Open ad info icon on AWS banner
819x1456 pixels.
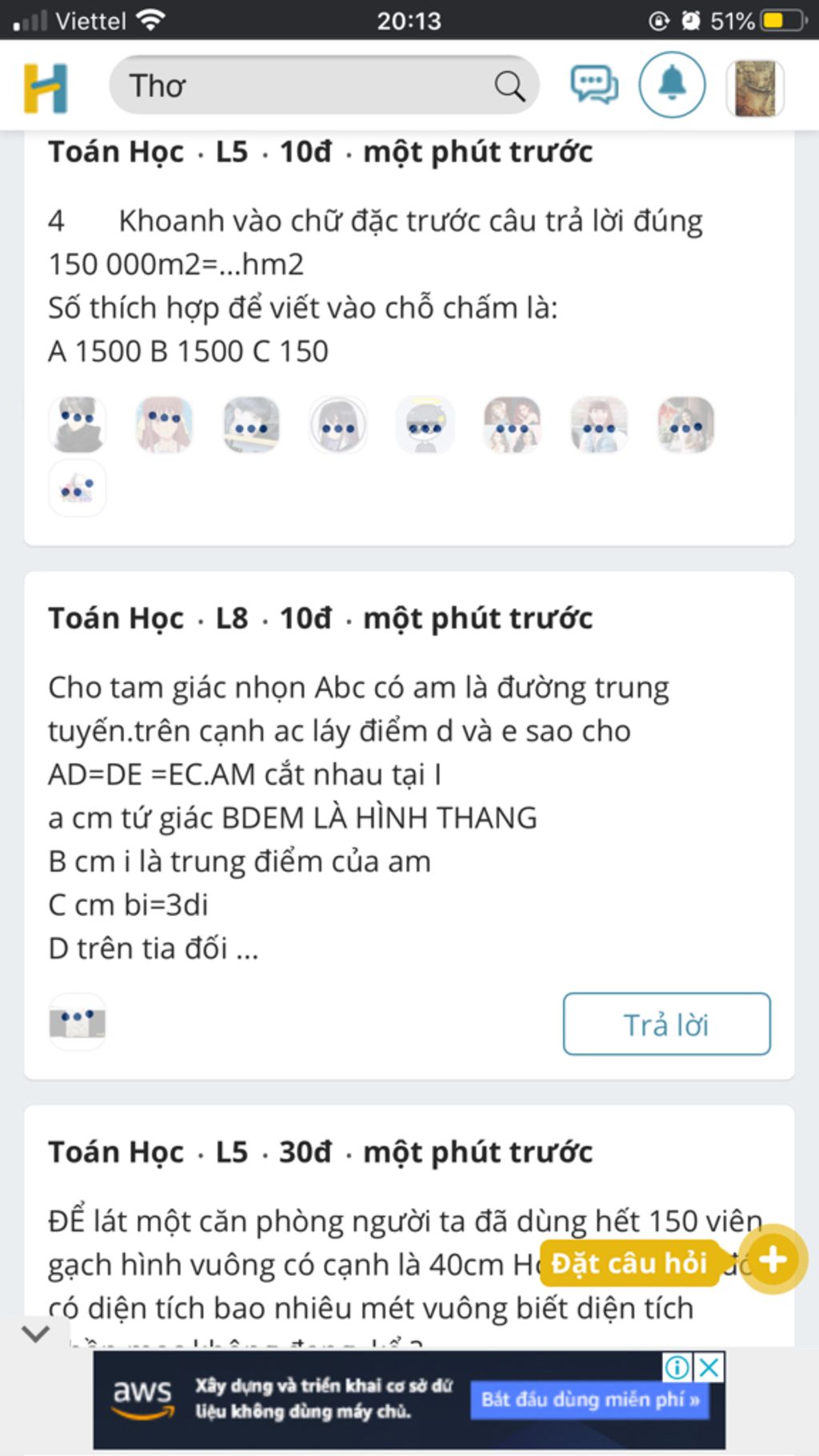point(677,1367)
